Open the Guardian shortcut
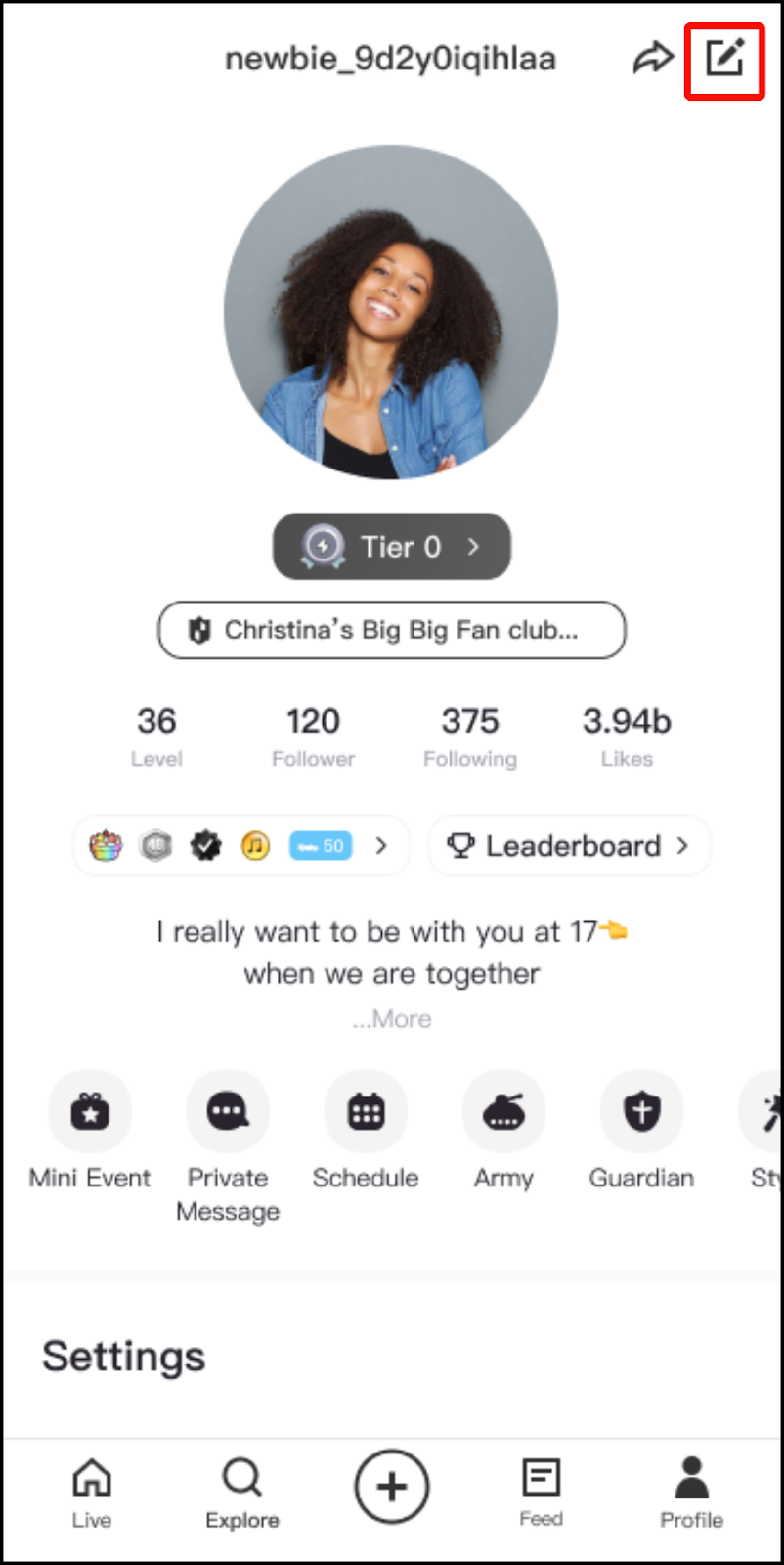 tap(641, 1112)
